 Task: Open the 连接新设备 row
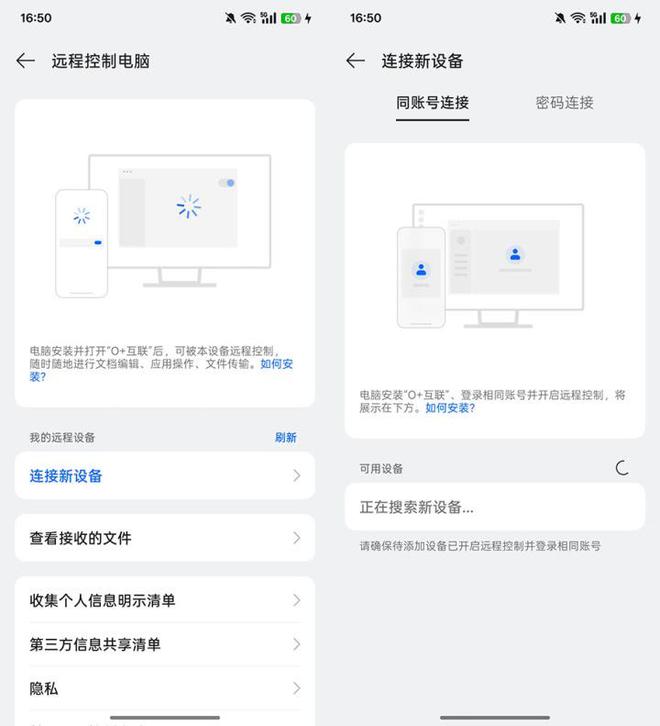tap(164, 476)
